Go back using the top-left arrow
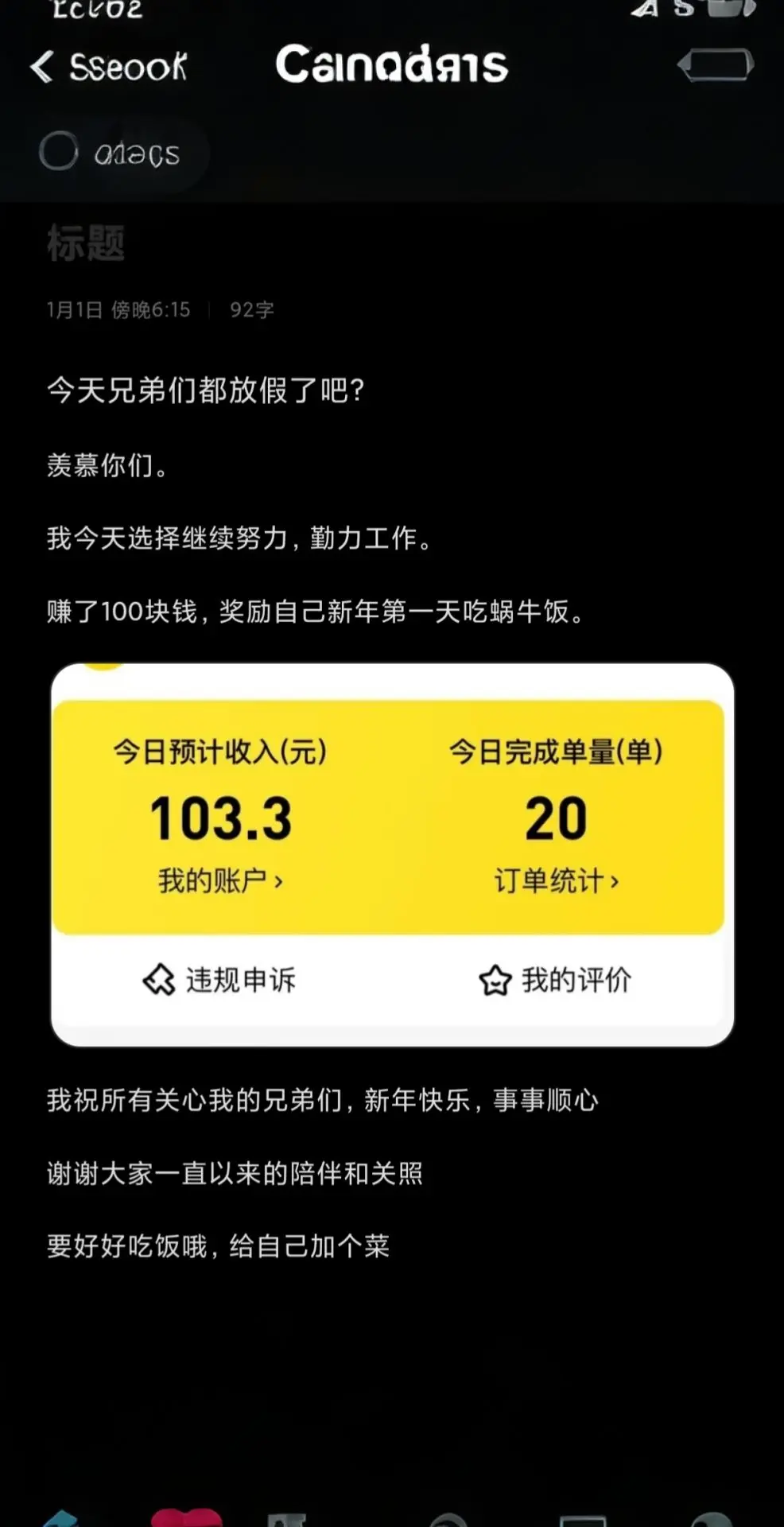 point(43,67)
